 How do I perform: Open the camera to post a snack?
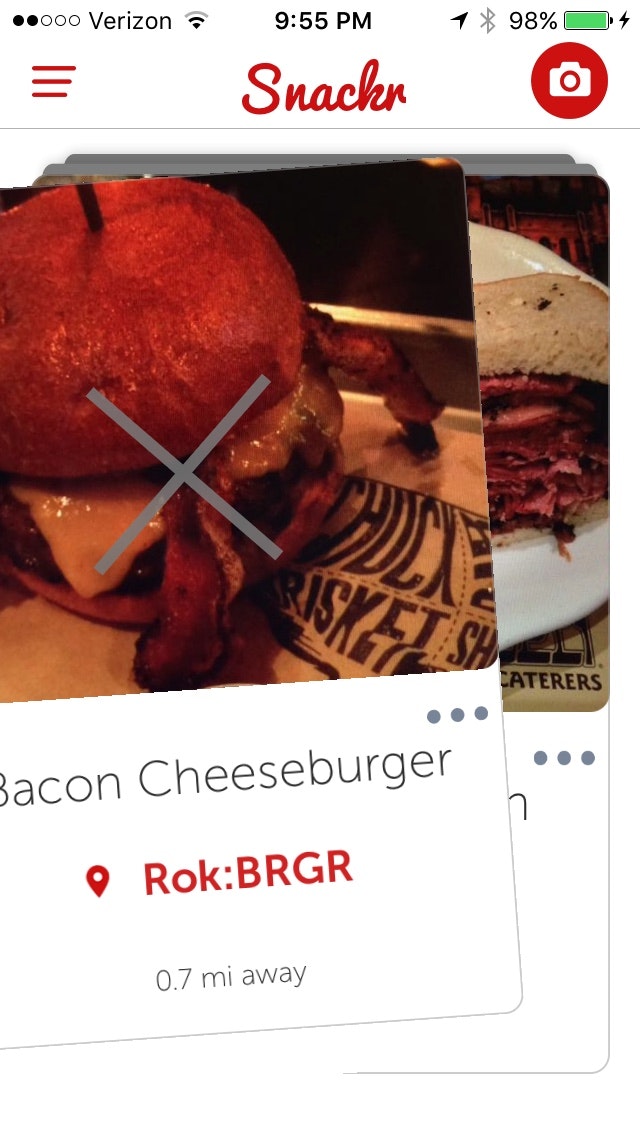pos(569,81)
